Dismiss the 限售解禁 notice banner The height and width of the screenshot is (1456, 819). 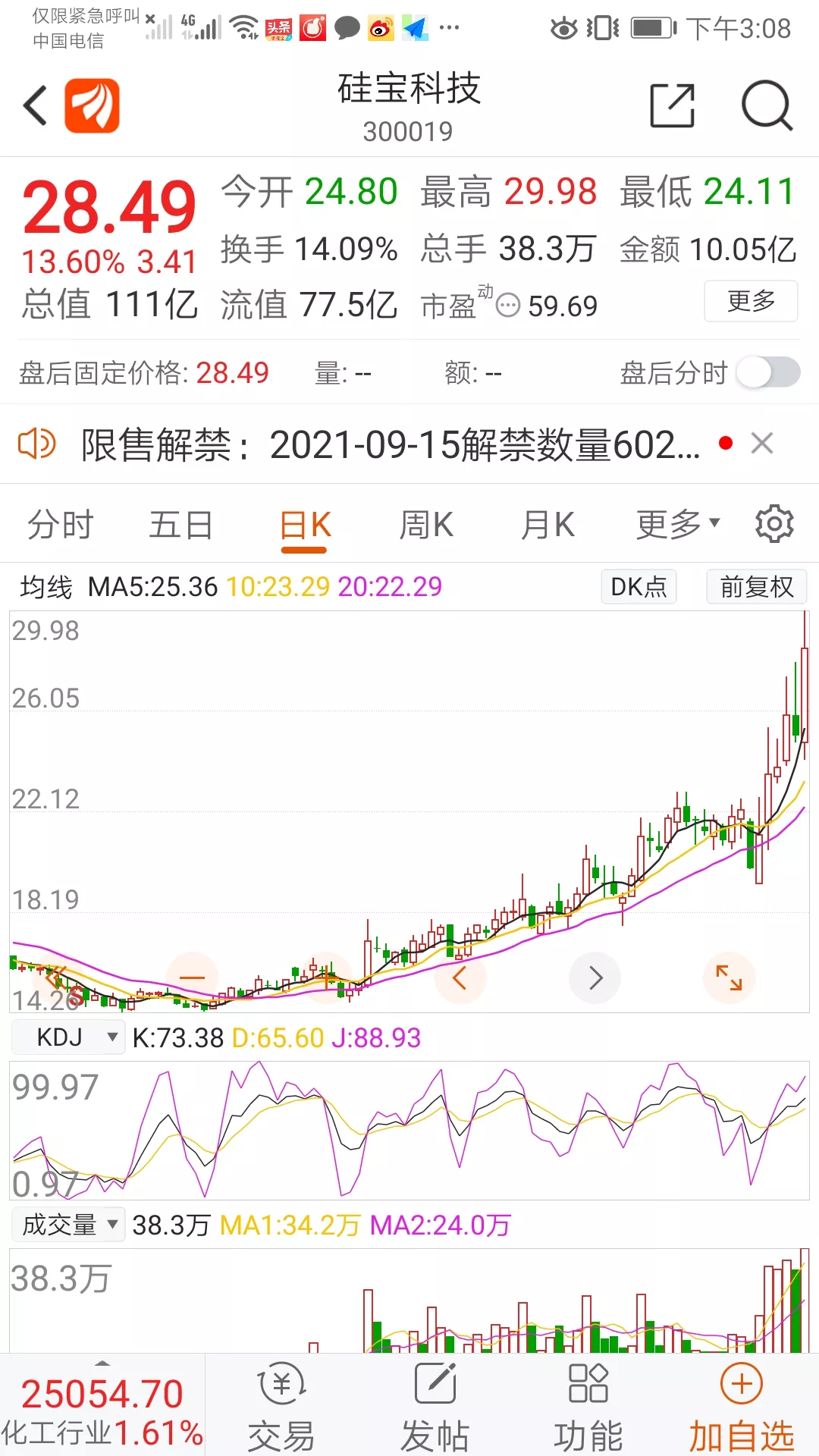(761, 443)
